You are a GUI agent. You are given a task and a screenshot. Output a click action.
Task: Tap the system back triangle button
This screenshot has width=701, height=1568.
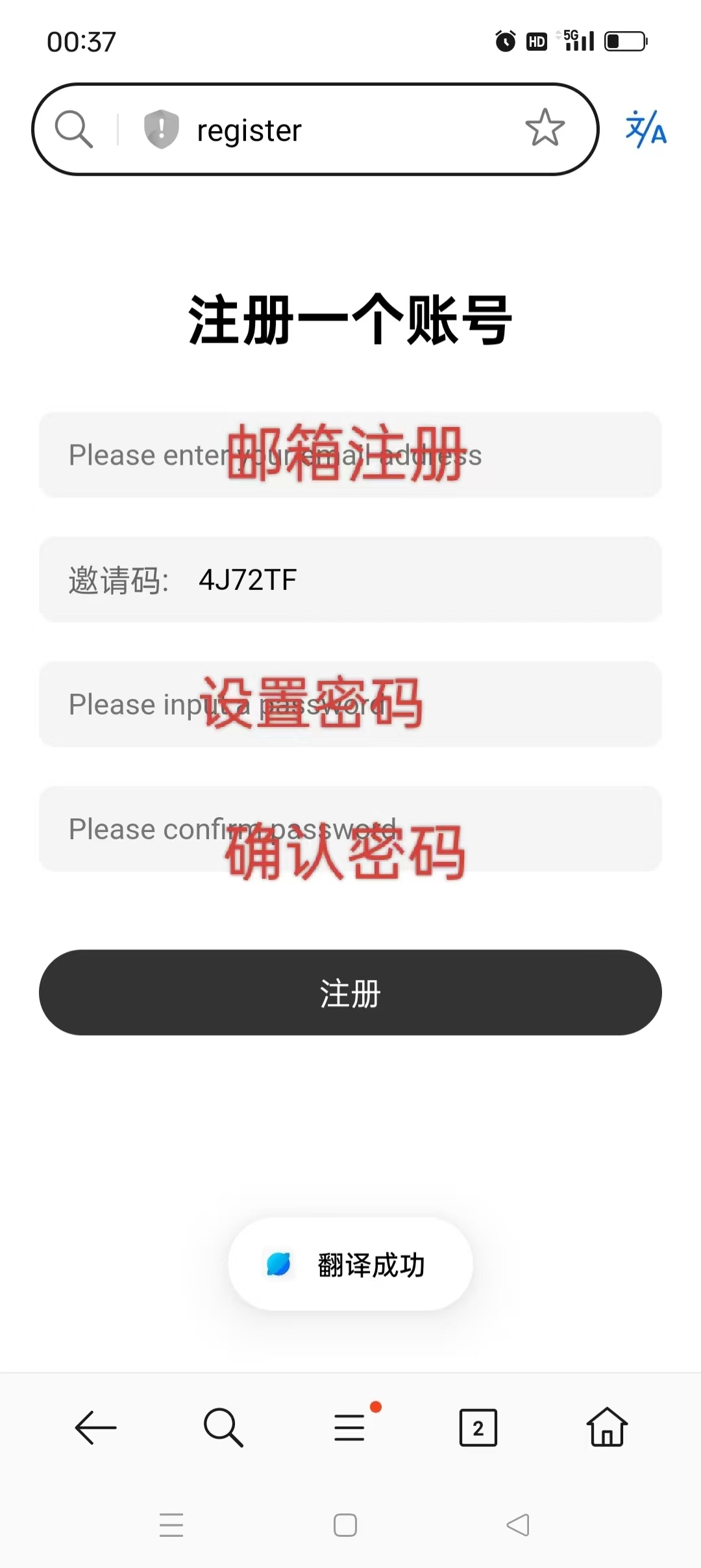click(518, 1525)
